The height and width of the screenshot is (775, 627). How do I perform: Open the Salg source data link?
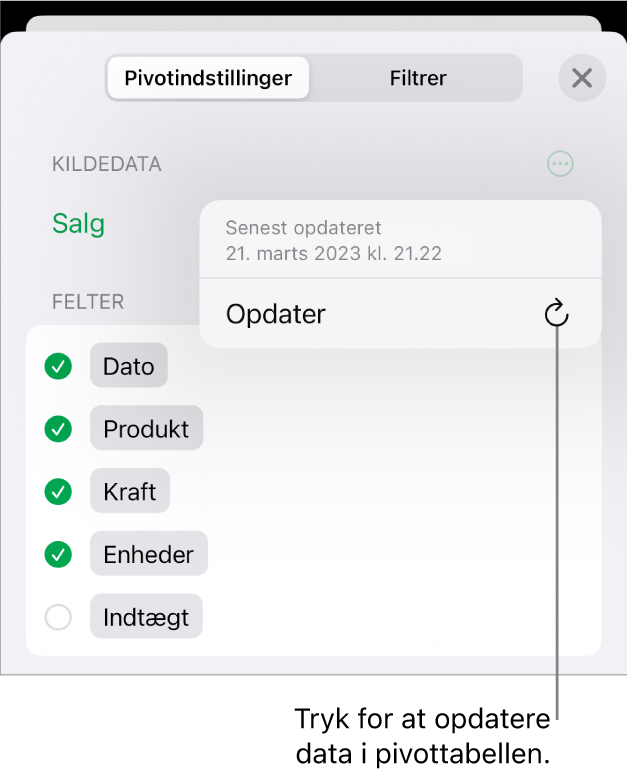point(79,224)
